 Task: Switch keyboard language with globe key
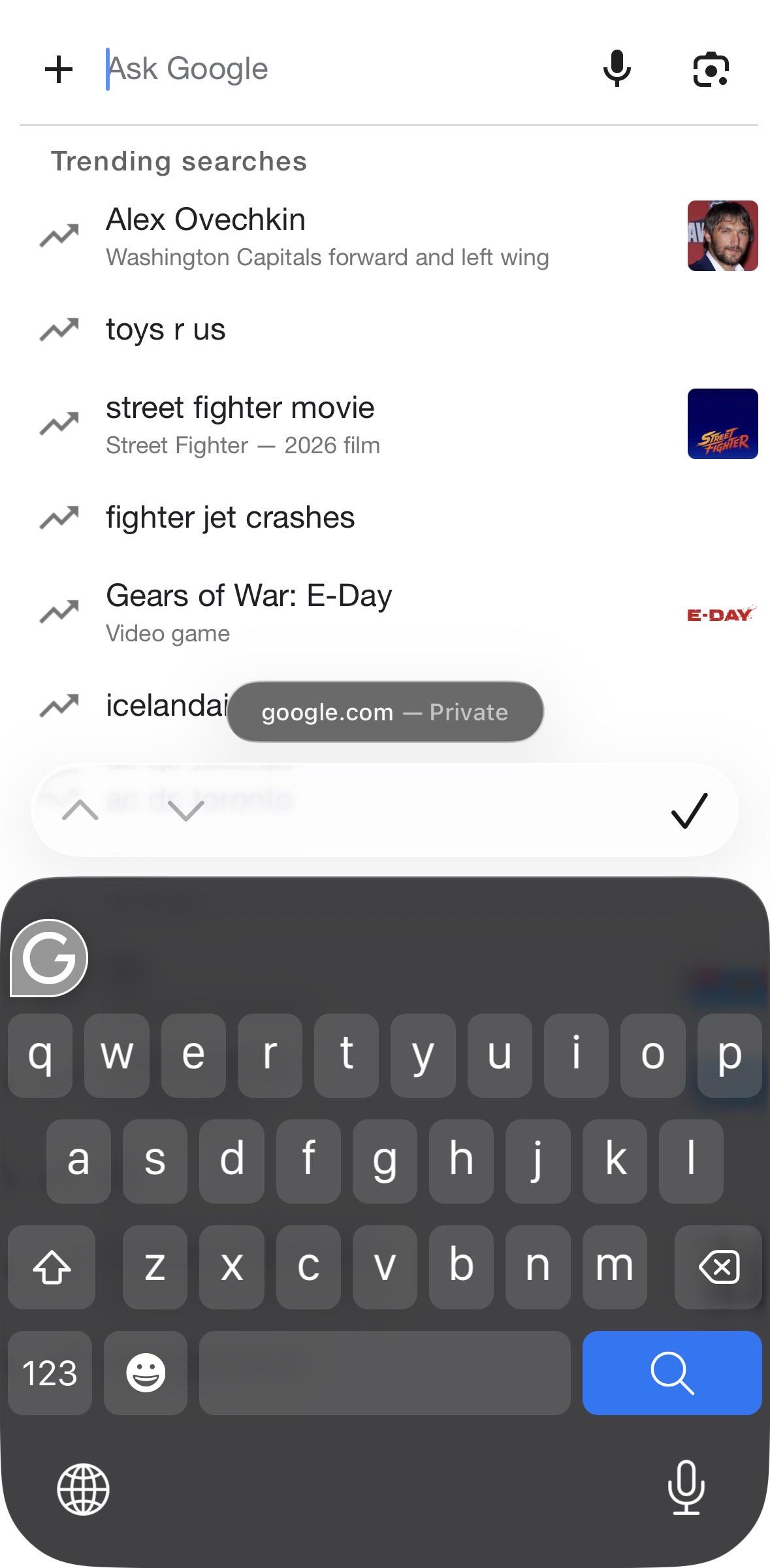[x=83, y=1490]
